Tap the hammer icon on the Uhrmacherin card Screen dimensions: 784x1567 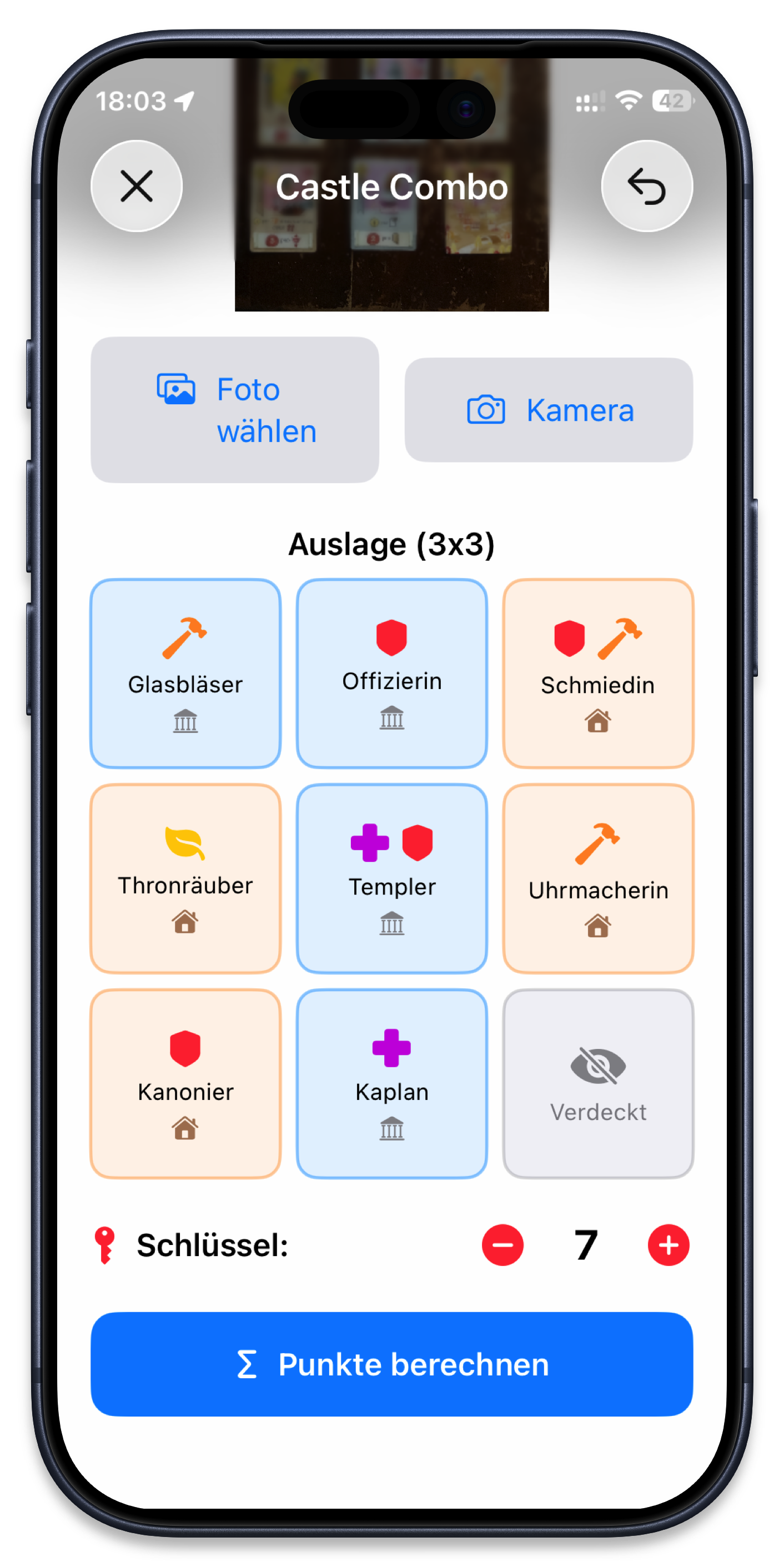(x=597, y=842)
